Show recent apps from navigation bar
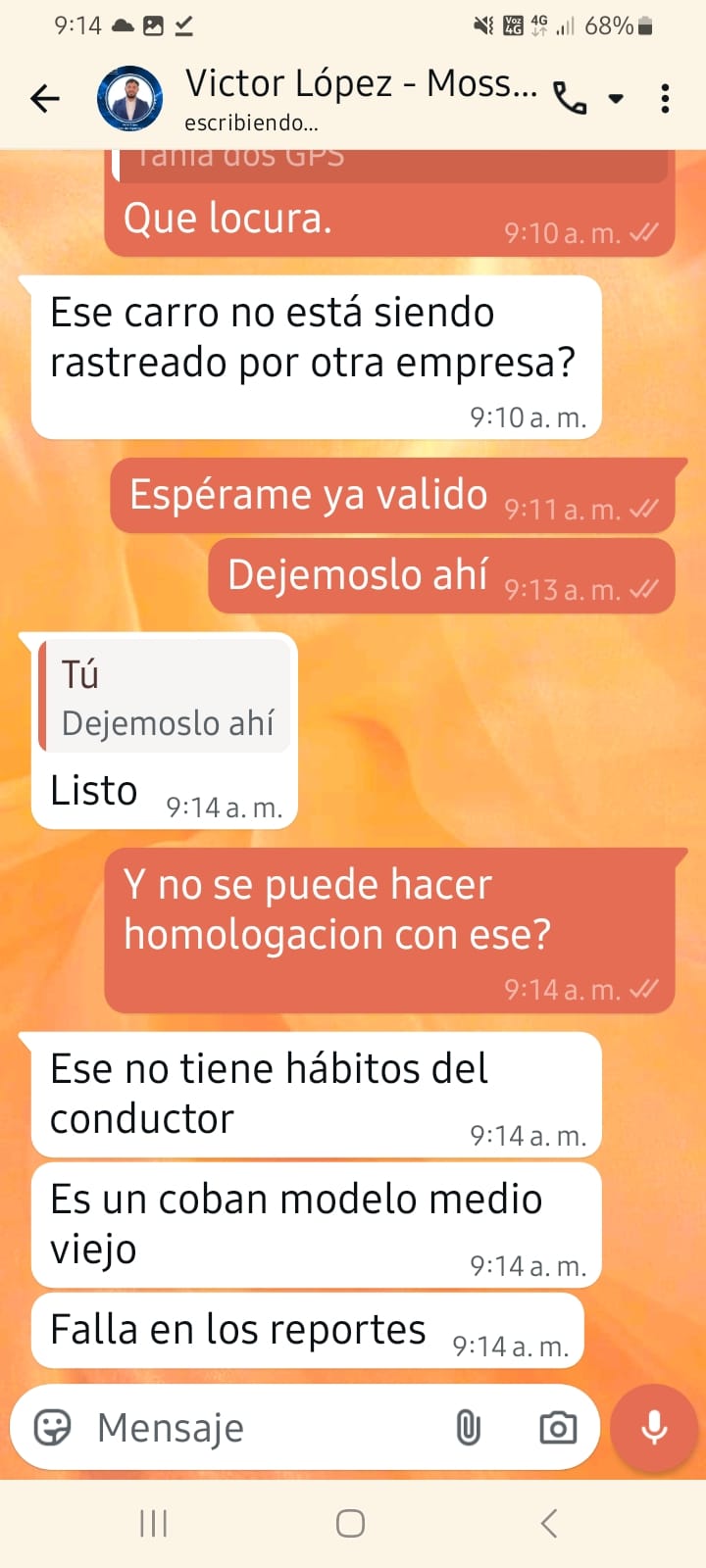The width and height of the screenshot is (706, 1568). coord(154,1523)
